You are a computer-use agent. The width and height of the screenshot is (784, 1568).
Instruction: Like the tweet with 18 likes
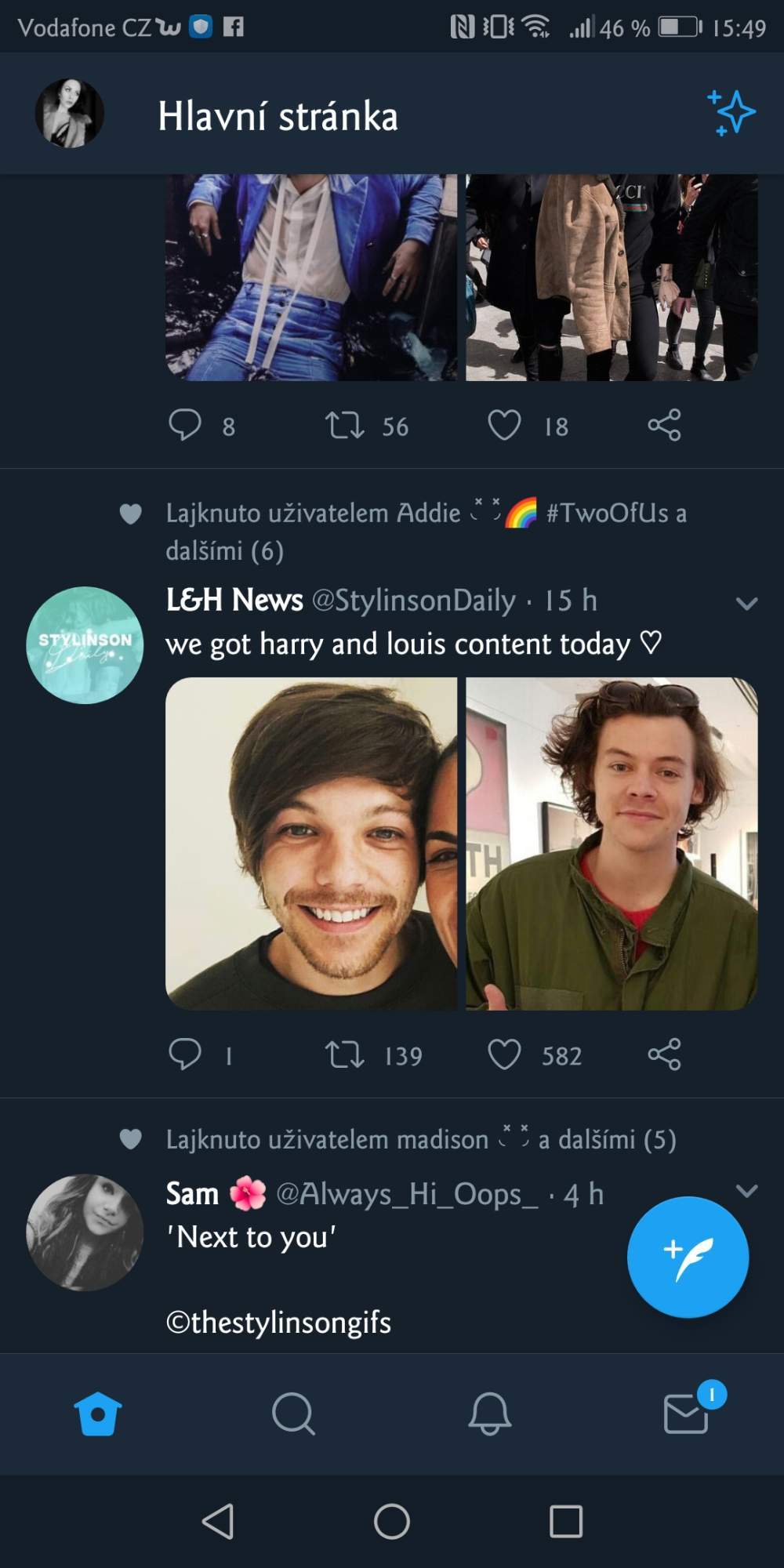point(504,425)
